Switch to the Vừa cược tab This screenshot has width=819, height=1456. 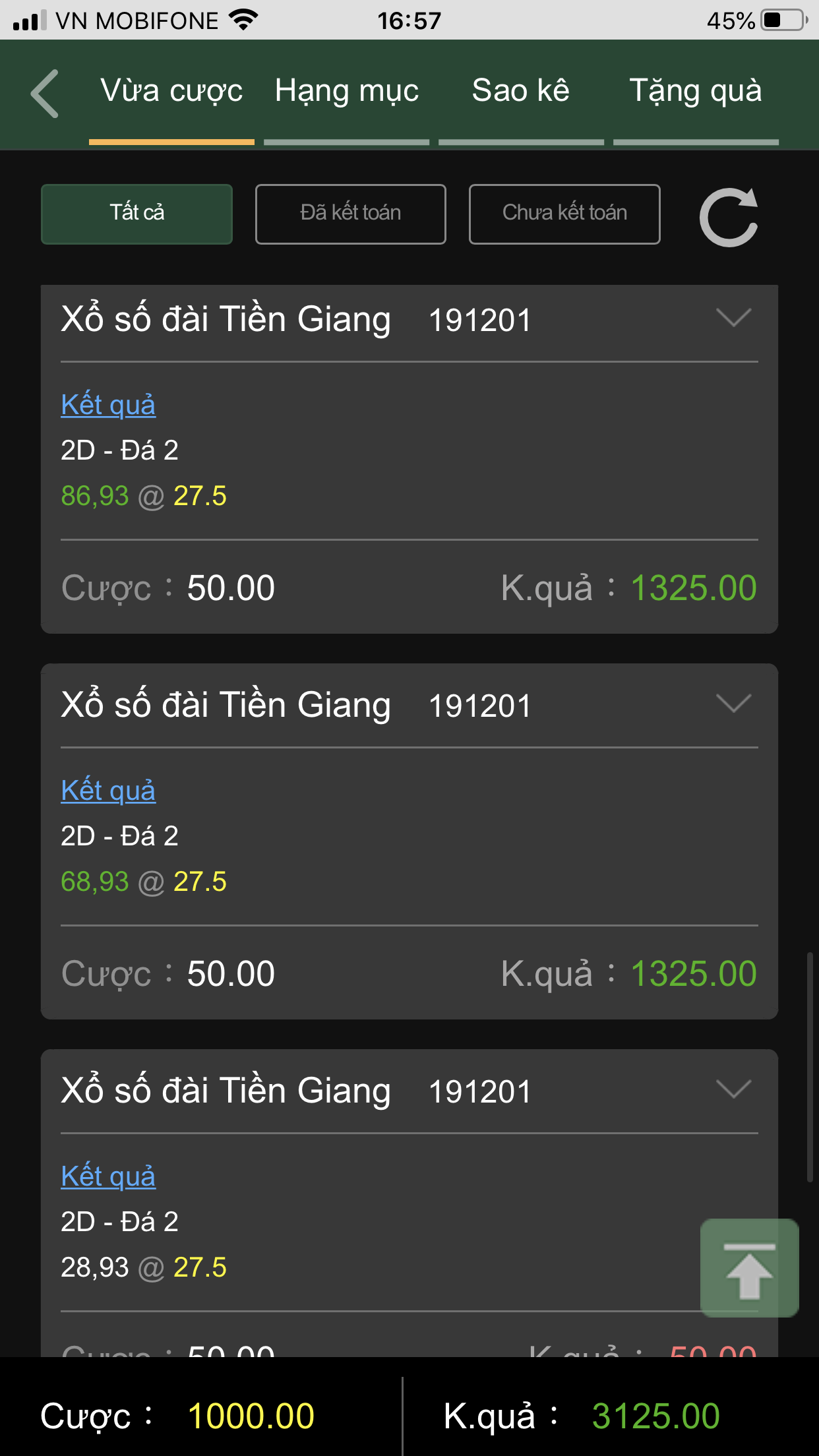click(x=171, y=91)
